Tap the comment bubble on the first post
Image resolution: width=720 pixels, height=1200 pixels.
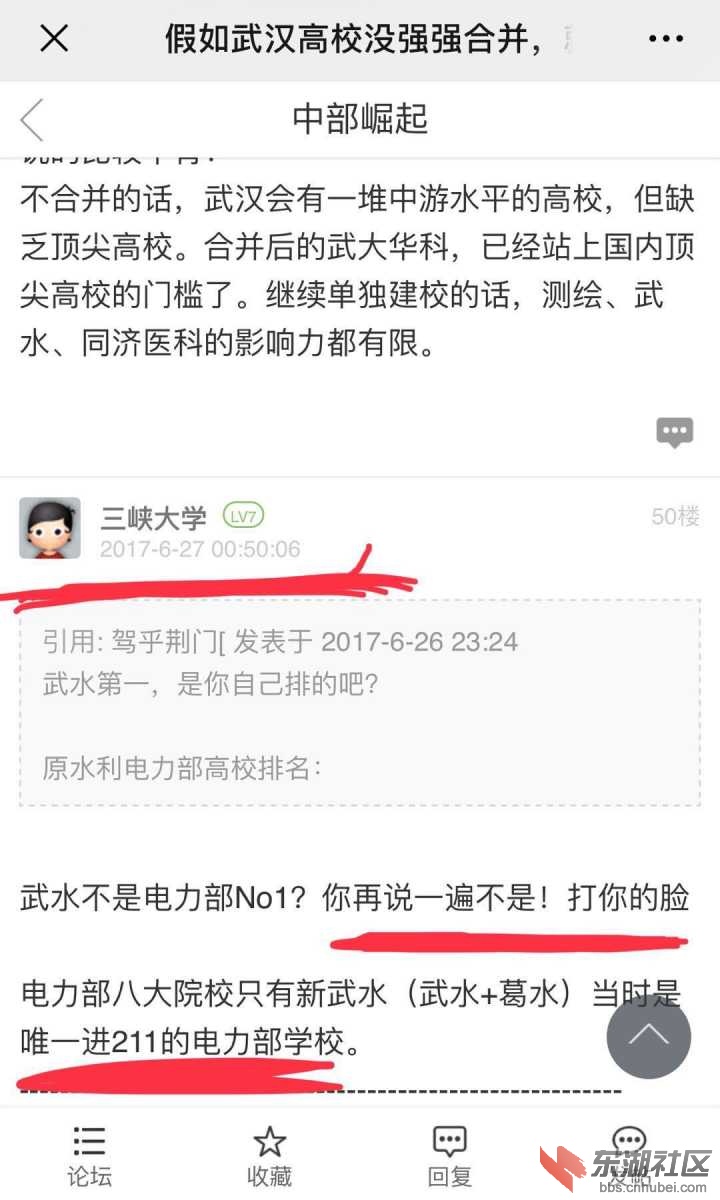[x=674, y=432]
